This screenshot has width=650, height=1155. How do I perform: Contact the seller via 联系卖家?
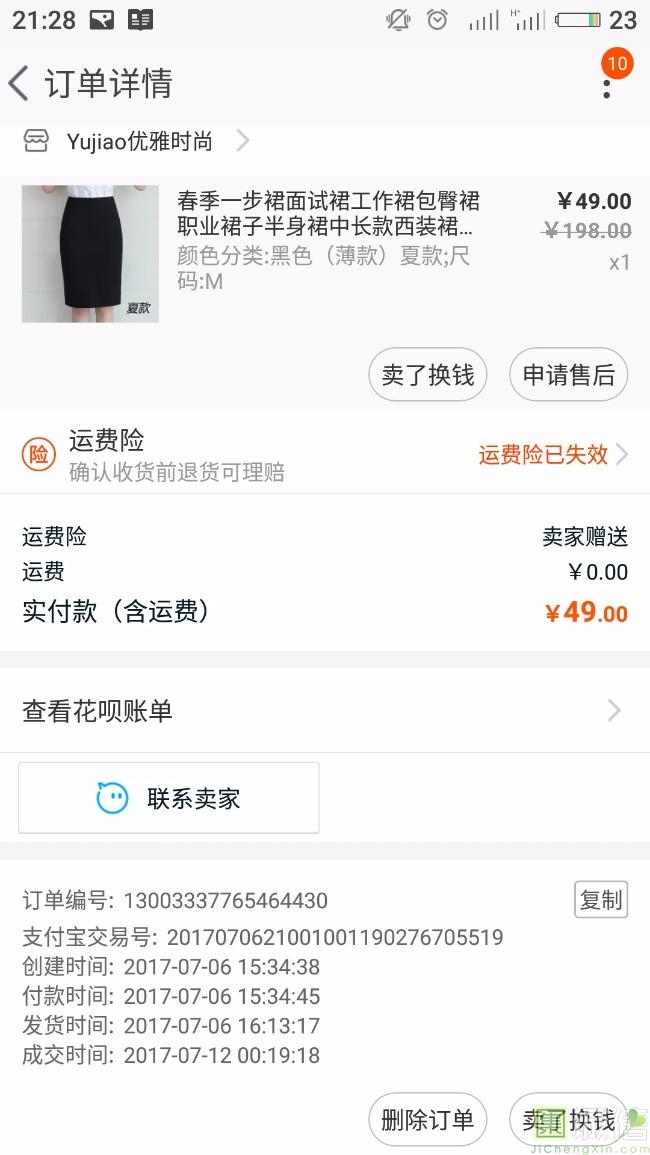pyautogui.click(x=169, y=798)
